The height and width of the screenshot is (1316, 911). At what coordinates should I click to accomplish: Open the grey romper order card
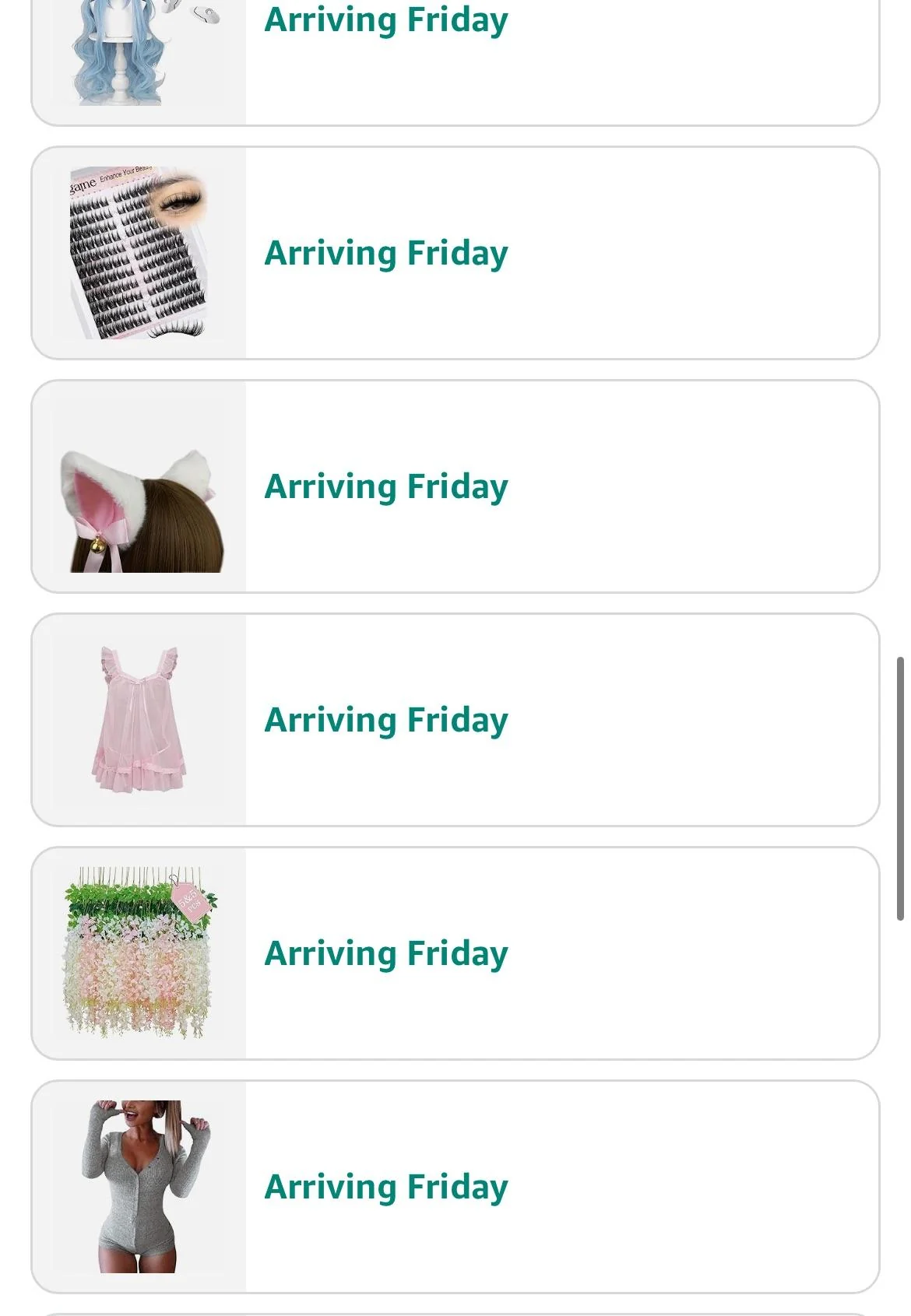click(455, 1186)
